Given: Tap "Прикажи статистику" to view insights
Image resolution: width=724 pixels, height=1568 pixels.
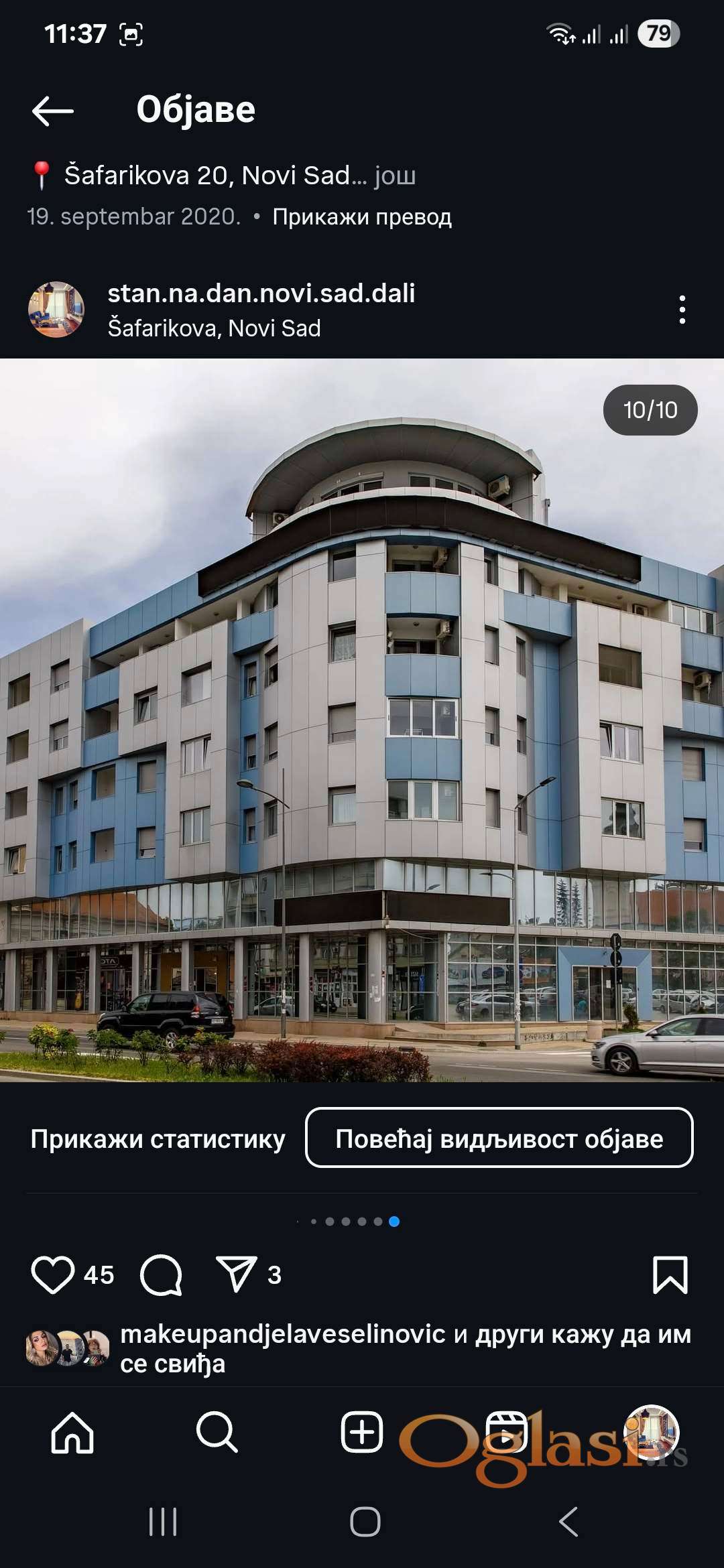Looking at the screenshot, I should click(158, 1139).
